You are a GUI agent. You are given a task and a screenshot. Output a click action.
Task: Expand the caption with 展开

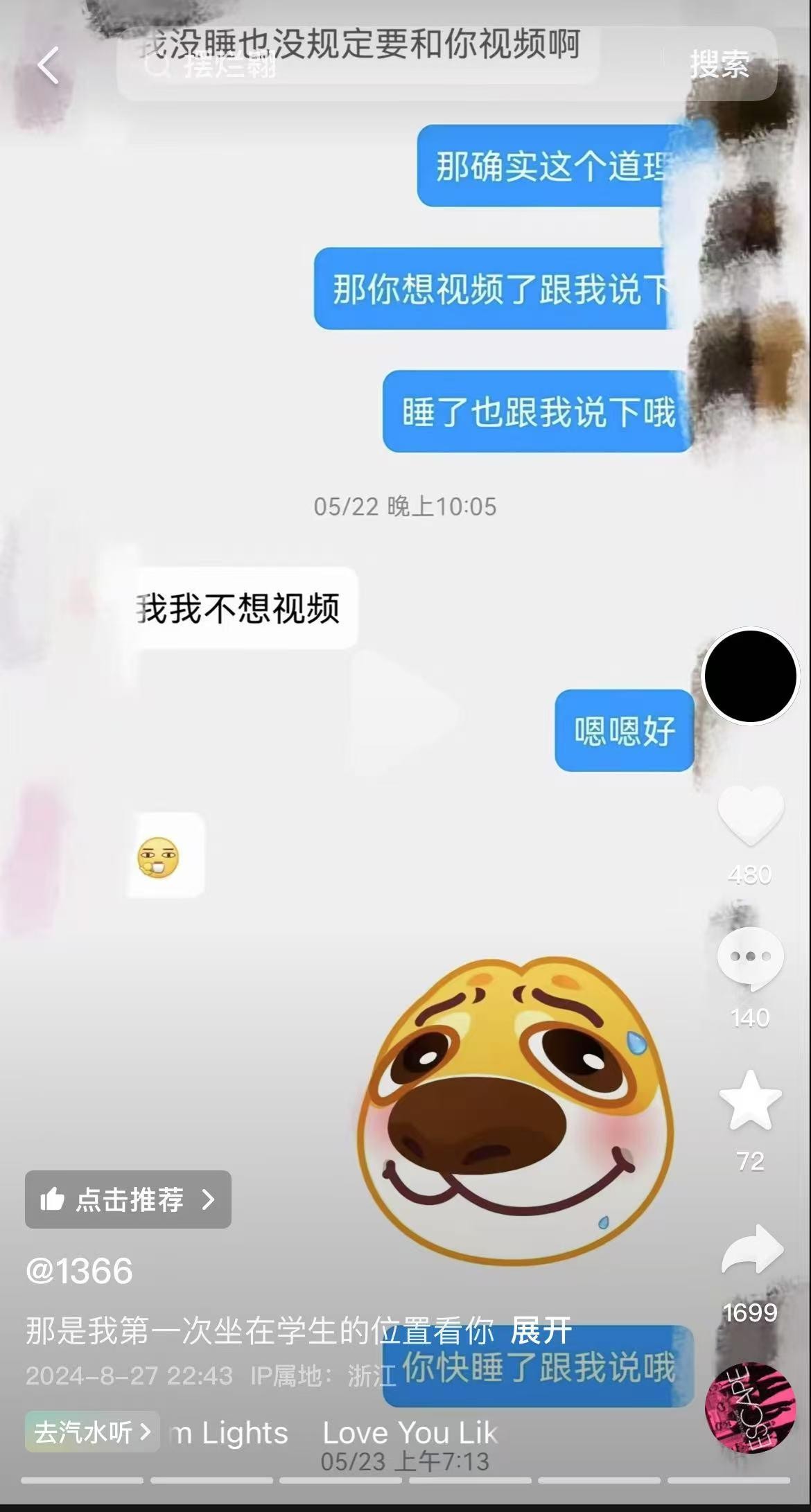point(541,1330)
